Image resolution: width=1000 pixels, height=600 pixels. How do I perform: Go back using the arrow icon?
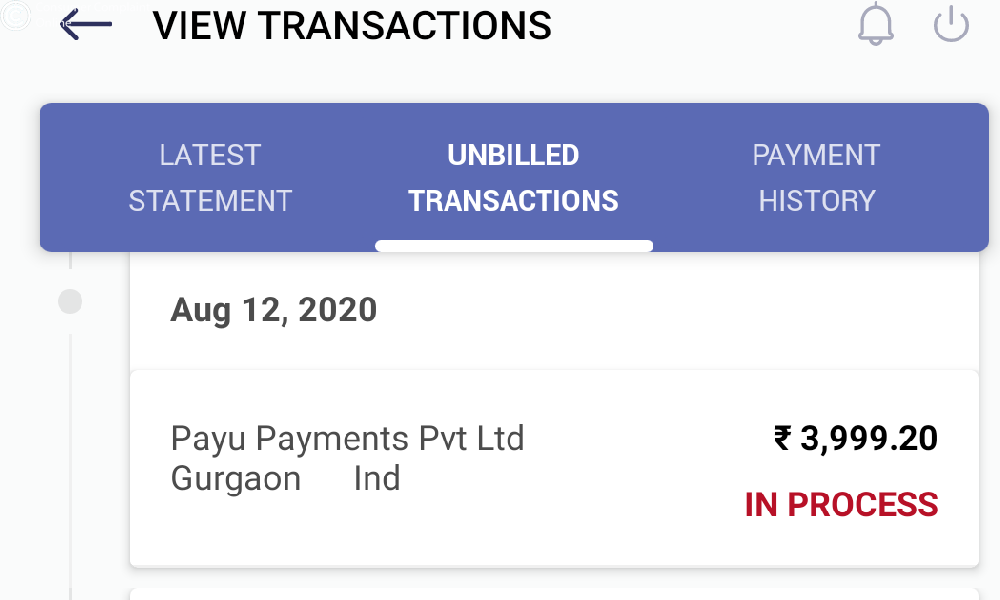[x=86, y=24]
